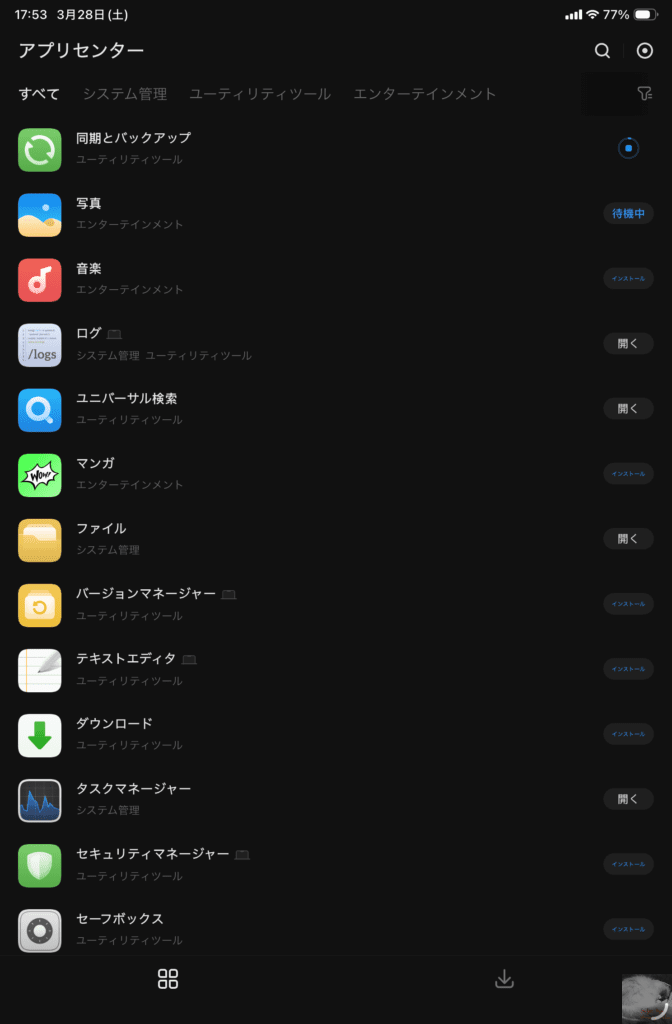This screenshot has height=1024, width=672.
Task: Install the マンガ app
Action: (x=628, y=474)
